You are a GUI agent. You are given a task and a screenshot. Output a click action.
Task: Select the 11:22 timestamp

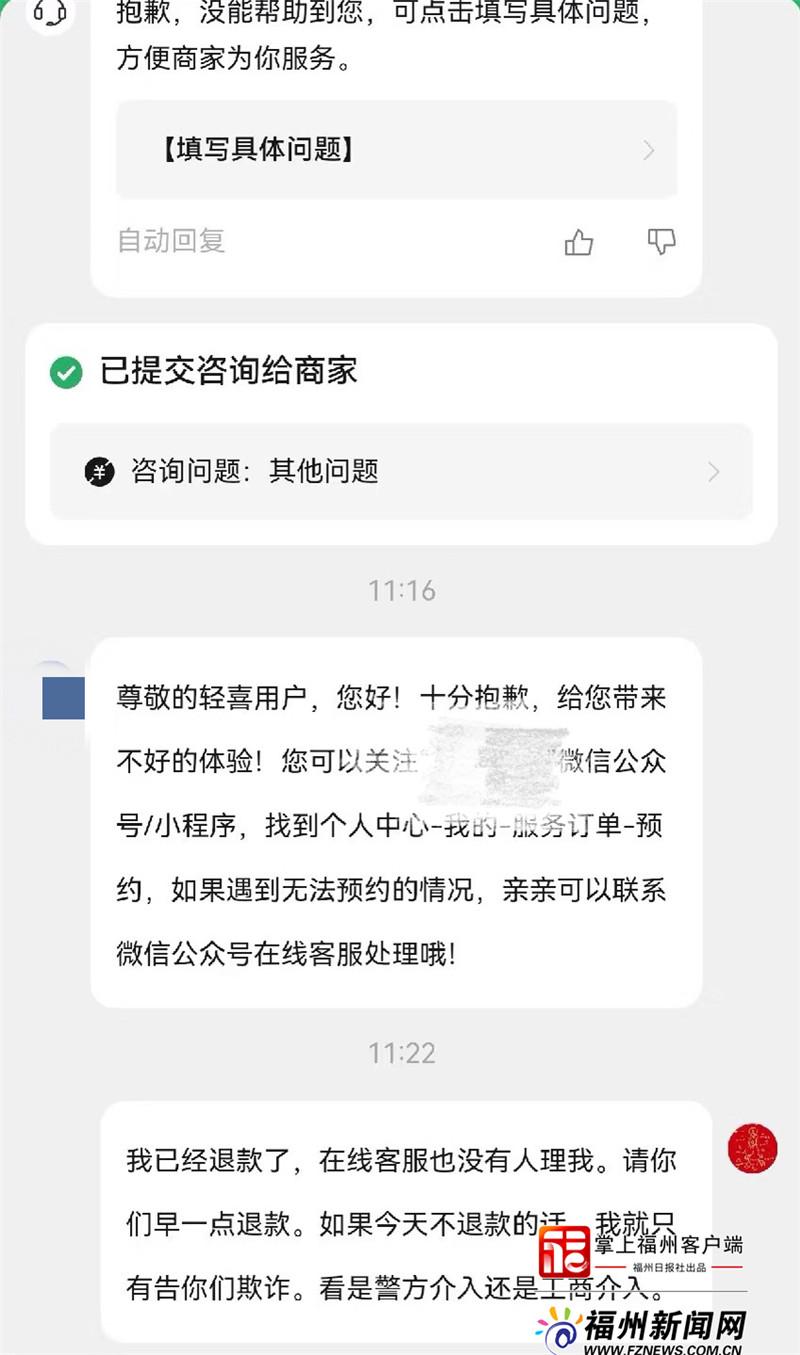pyautogui.click(x=400, y=1053)
